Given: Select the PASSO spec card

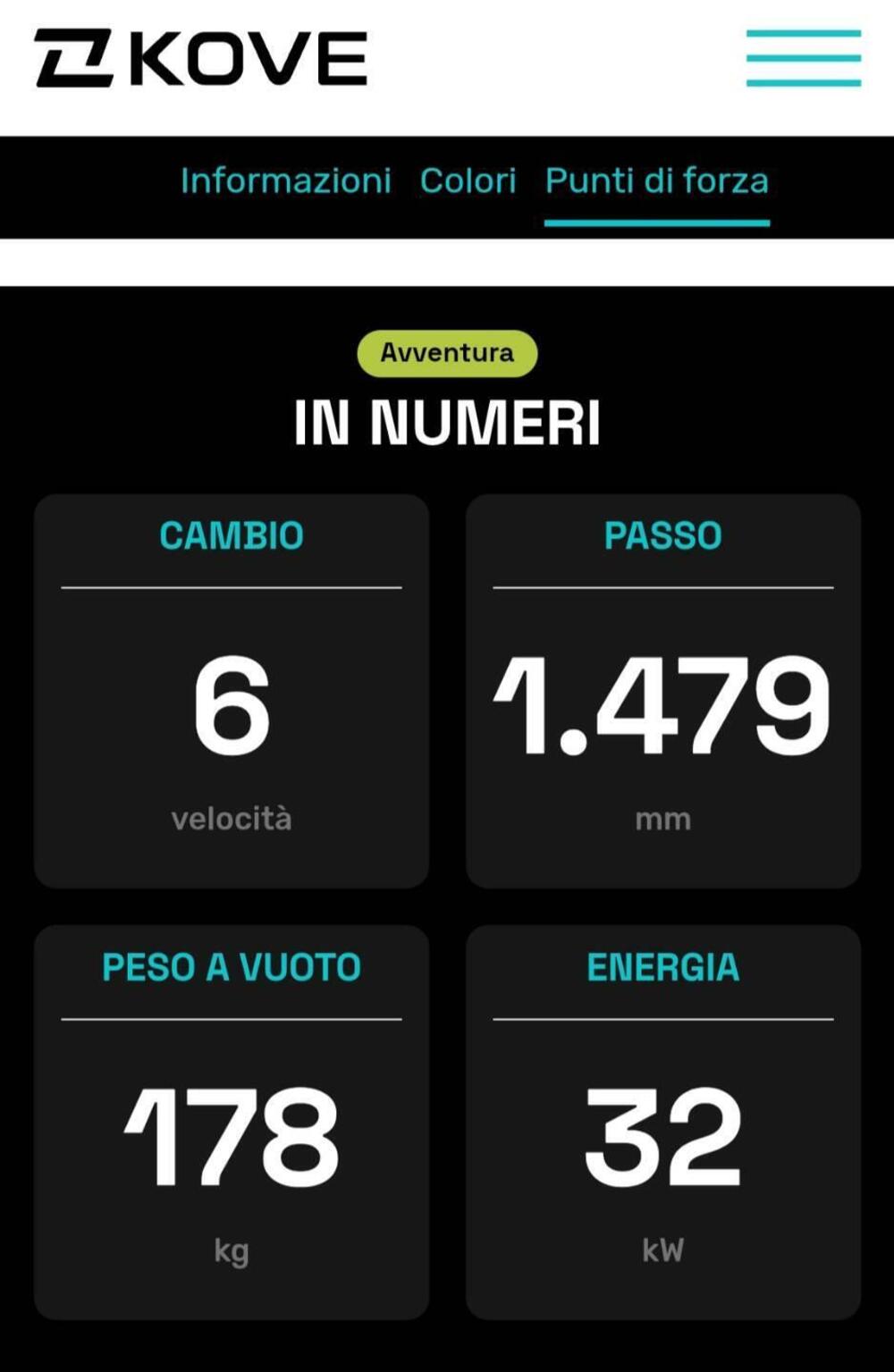Looking at the screenshot, I should (664, 688).
